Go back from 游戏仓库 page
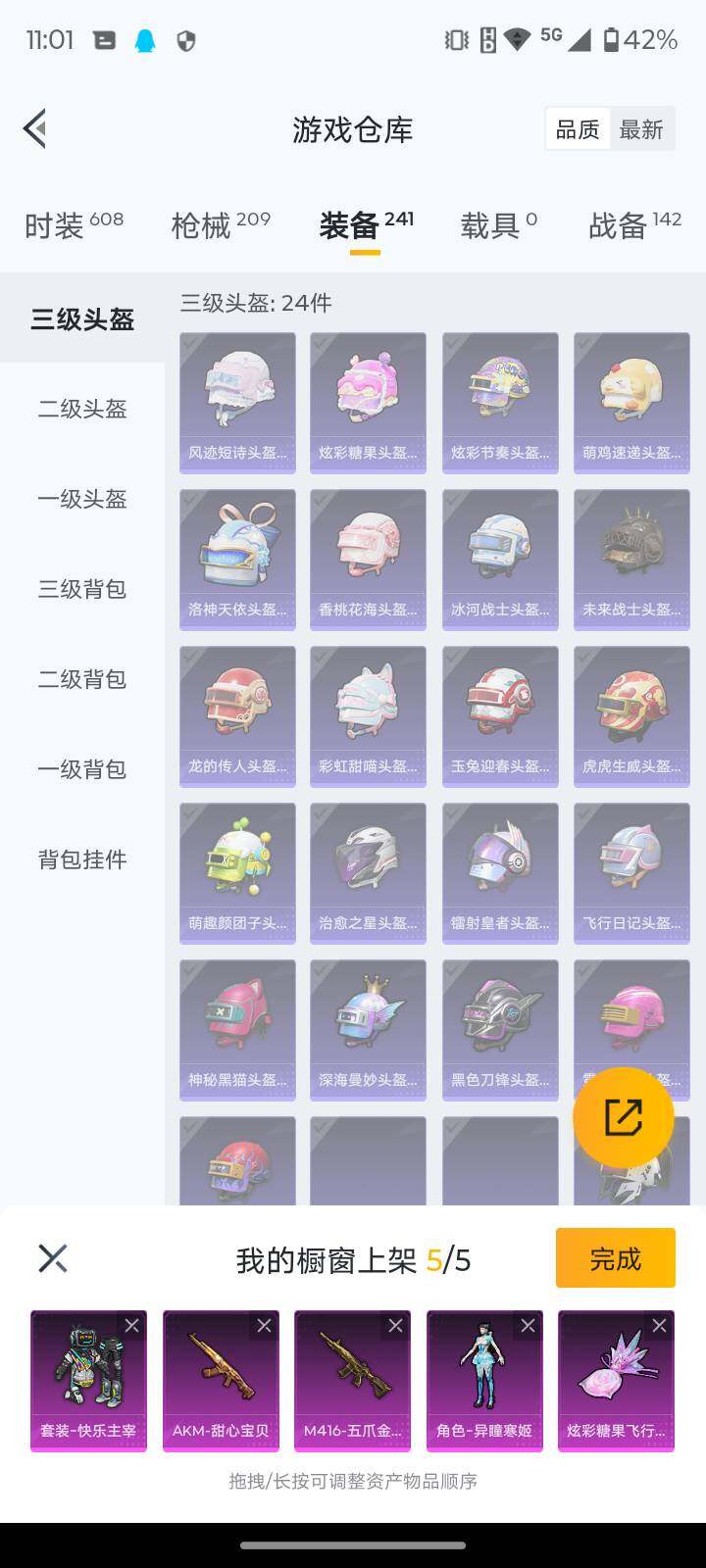This screenshot has width=706, height=1568. [35, 128]
